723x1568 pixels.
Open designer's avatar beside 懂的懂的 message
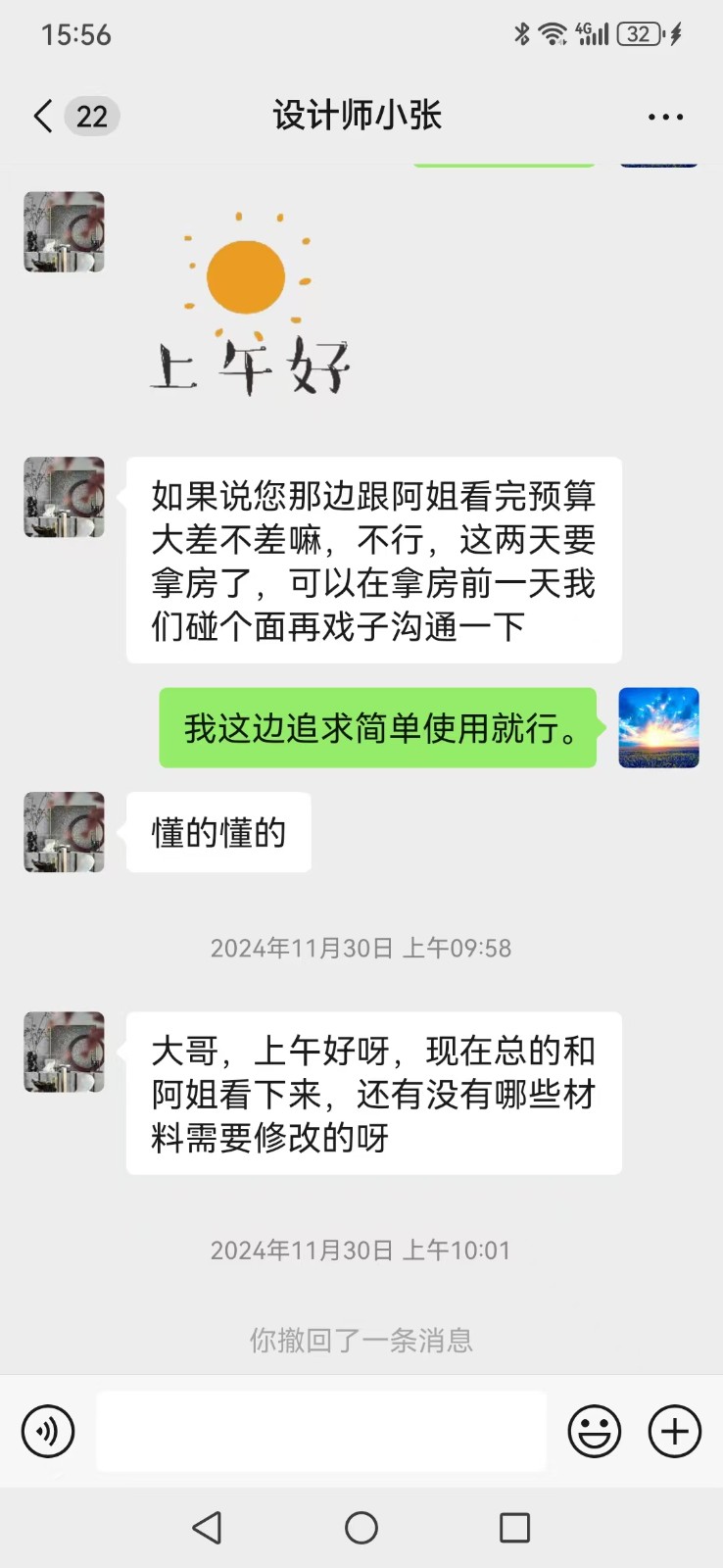pyautogui.click(x=65, y=832)
